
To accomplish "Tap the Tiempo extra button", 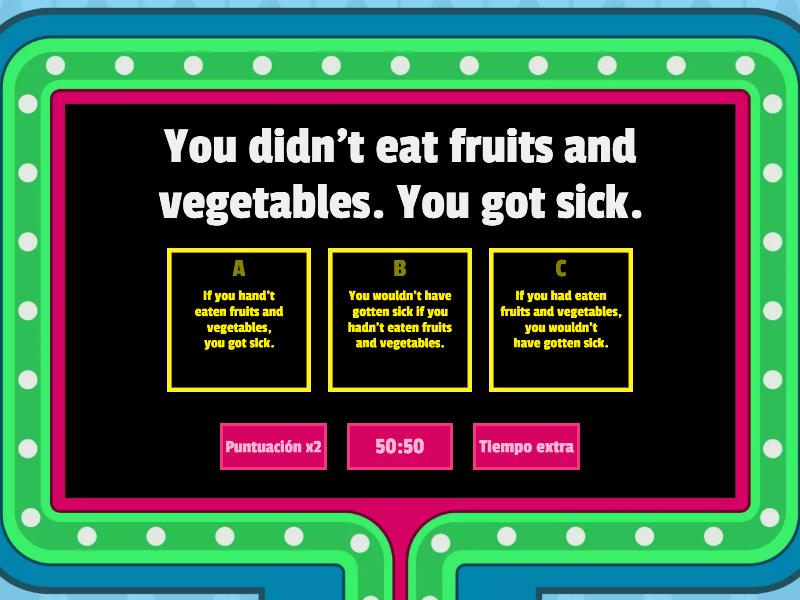I will 526,447.
